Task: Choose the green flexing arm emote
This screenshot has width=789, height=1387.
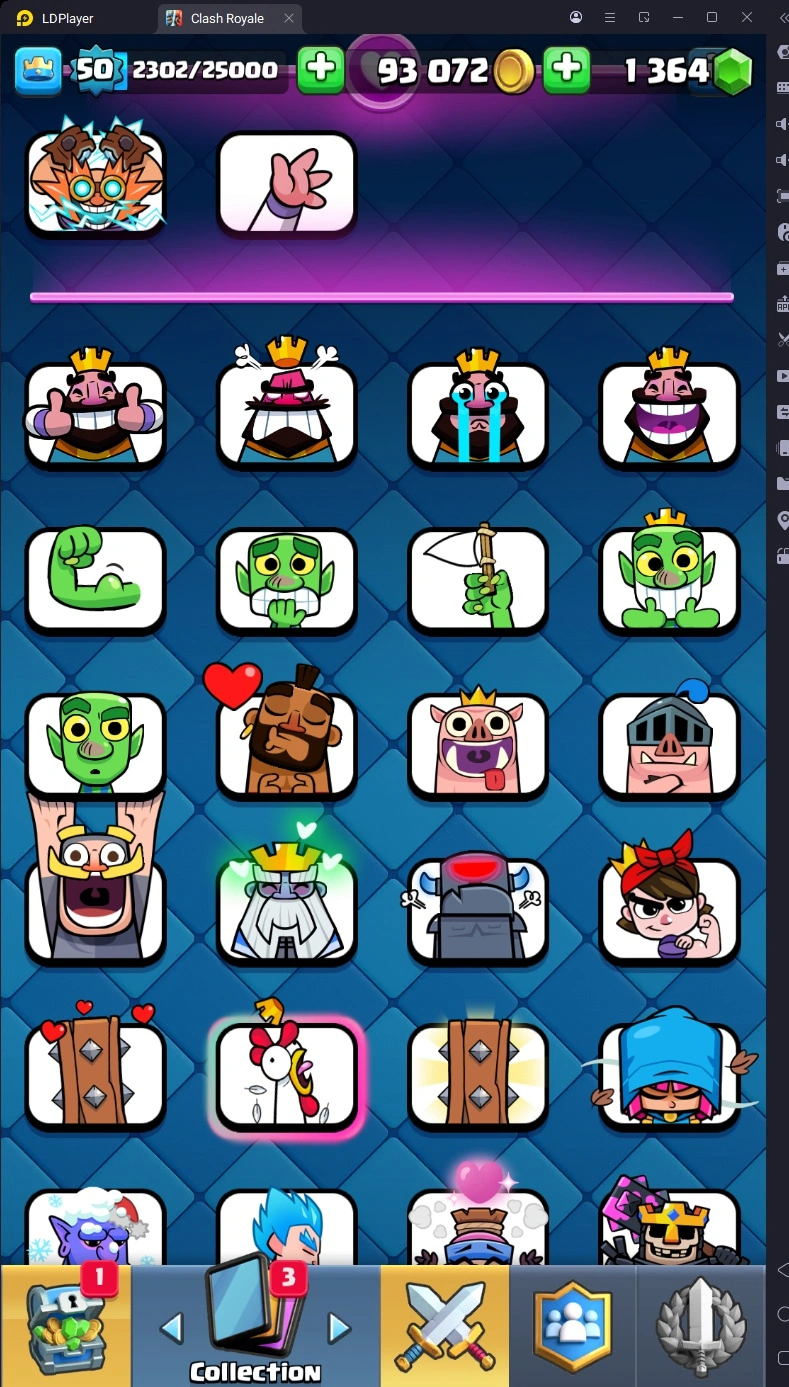Action: pos(95,579)
